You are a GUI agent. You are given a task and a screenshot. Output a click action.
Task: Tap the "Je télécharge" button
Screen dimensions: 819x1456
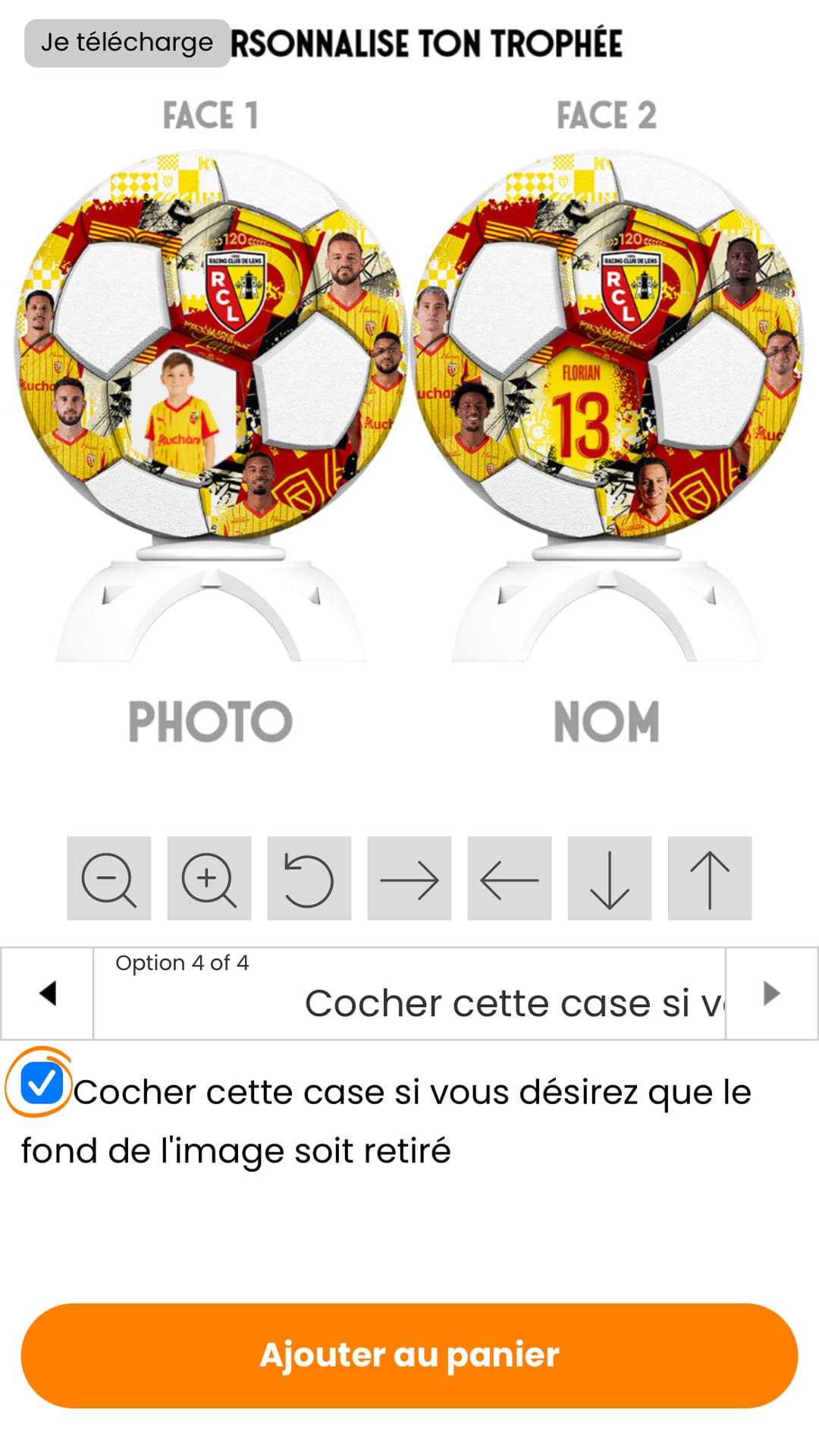coord(127,43)
